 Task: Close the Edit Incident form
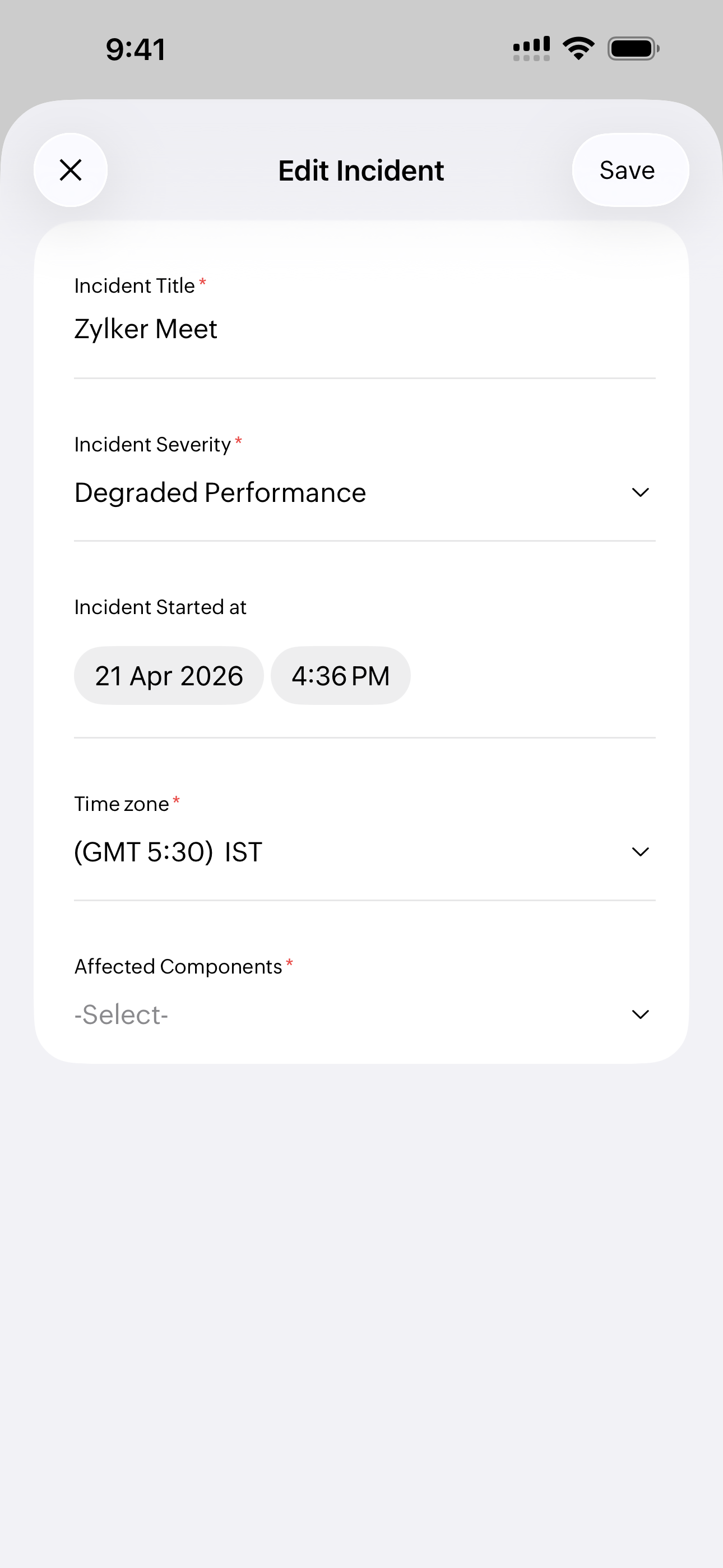(71, 170)
